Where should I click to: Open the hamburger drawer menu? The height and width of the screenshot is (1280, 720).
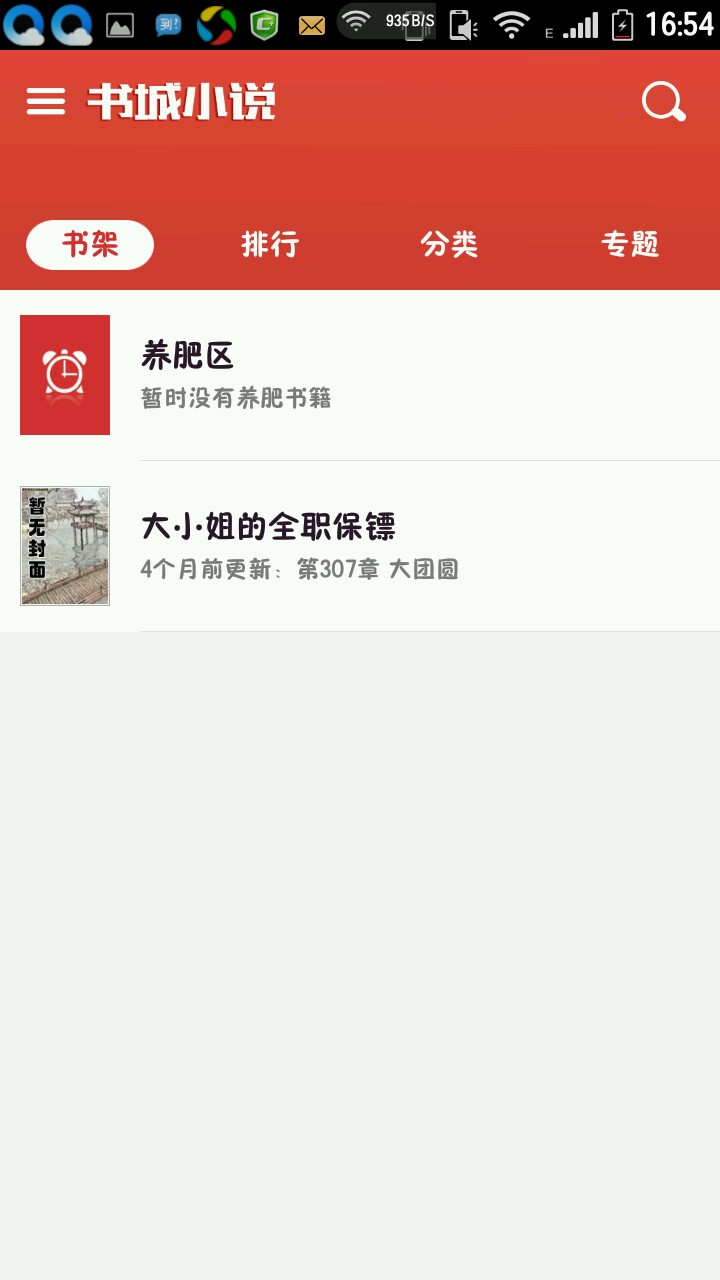[46, 101]
